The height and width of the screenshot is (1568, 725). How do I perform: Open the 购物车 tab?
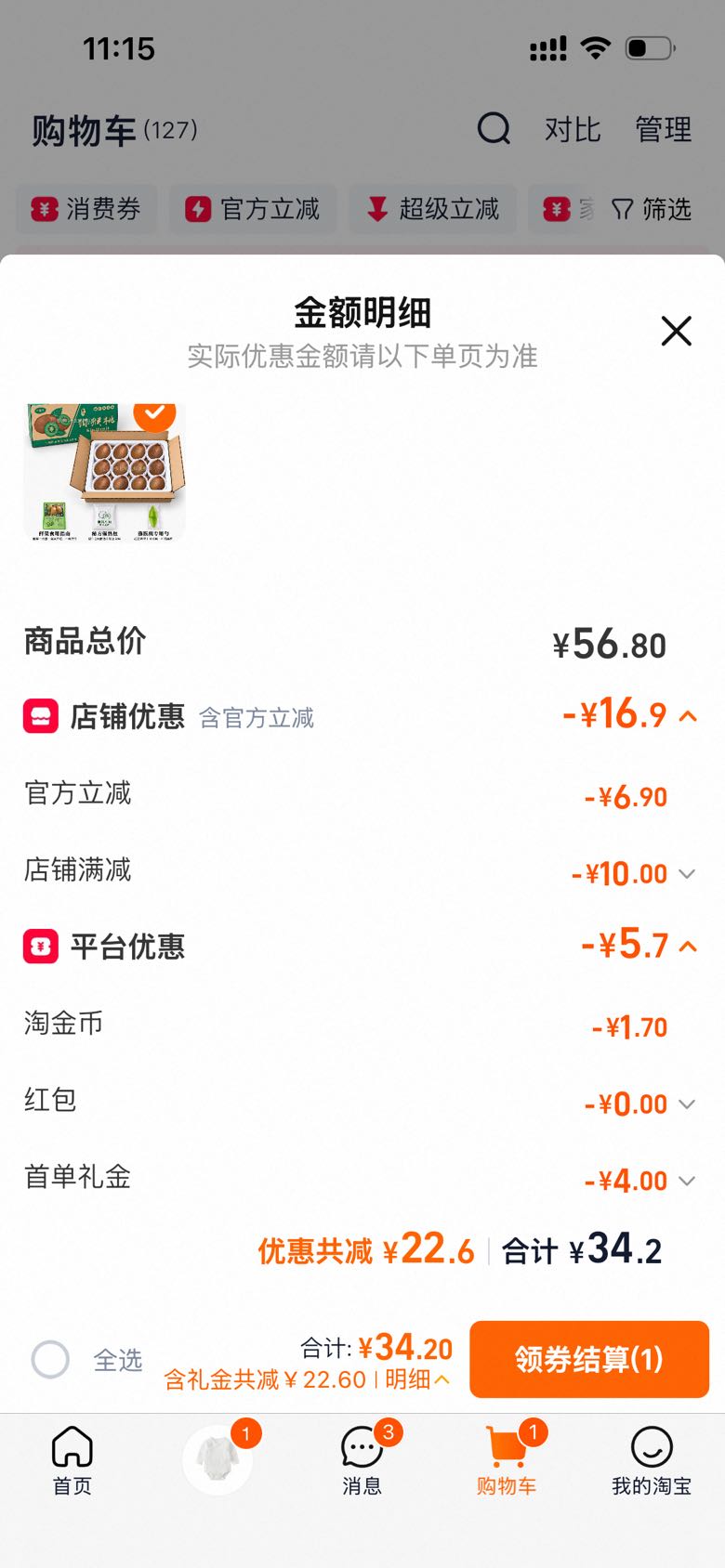(x=507, y=1460)
